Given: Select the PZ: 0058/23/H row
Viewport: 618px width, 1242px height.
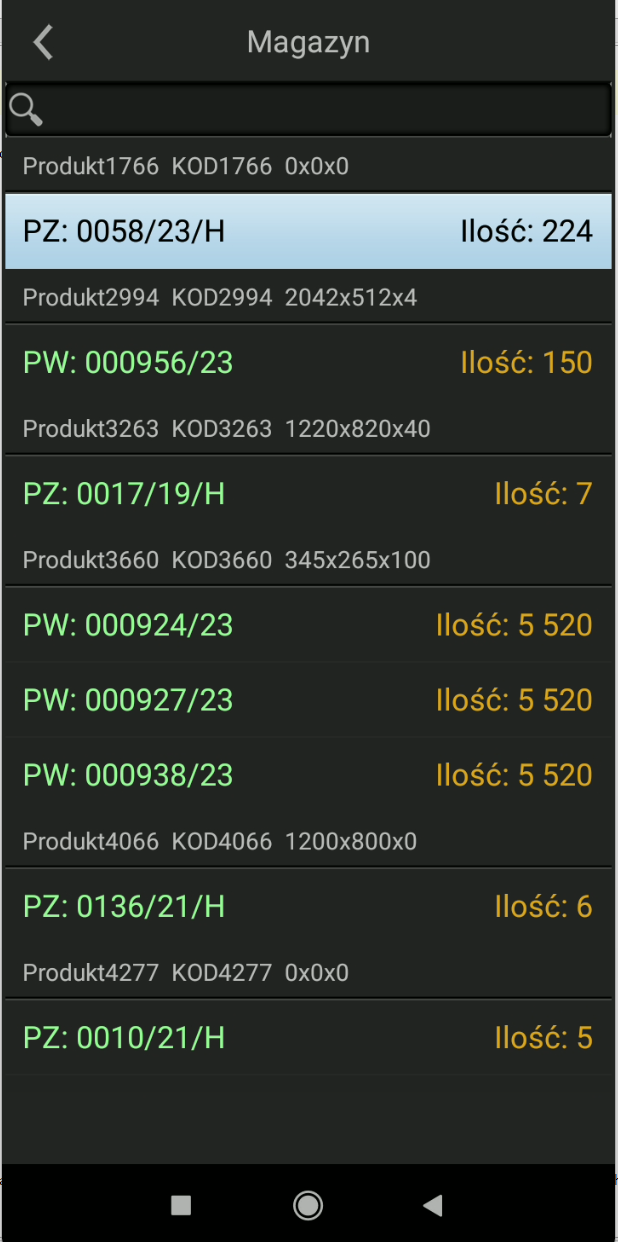Looking at the screenshot, I should point(308,232).
